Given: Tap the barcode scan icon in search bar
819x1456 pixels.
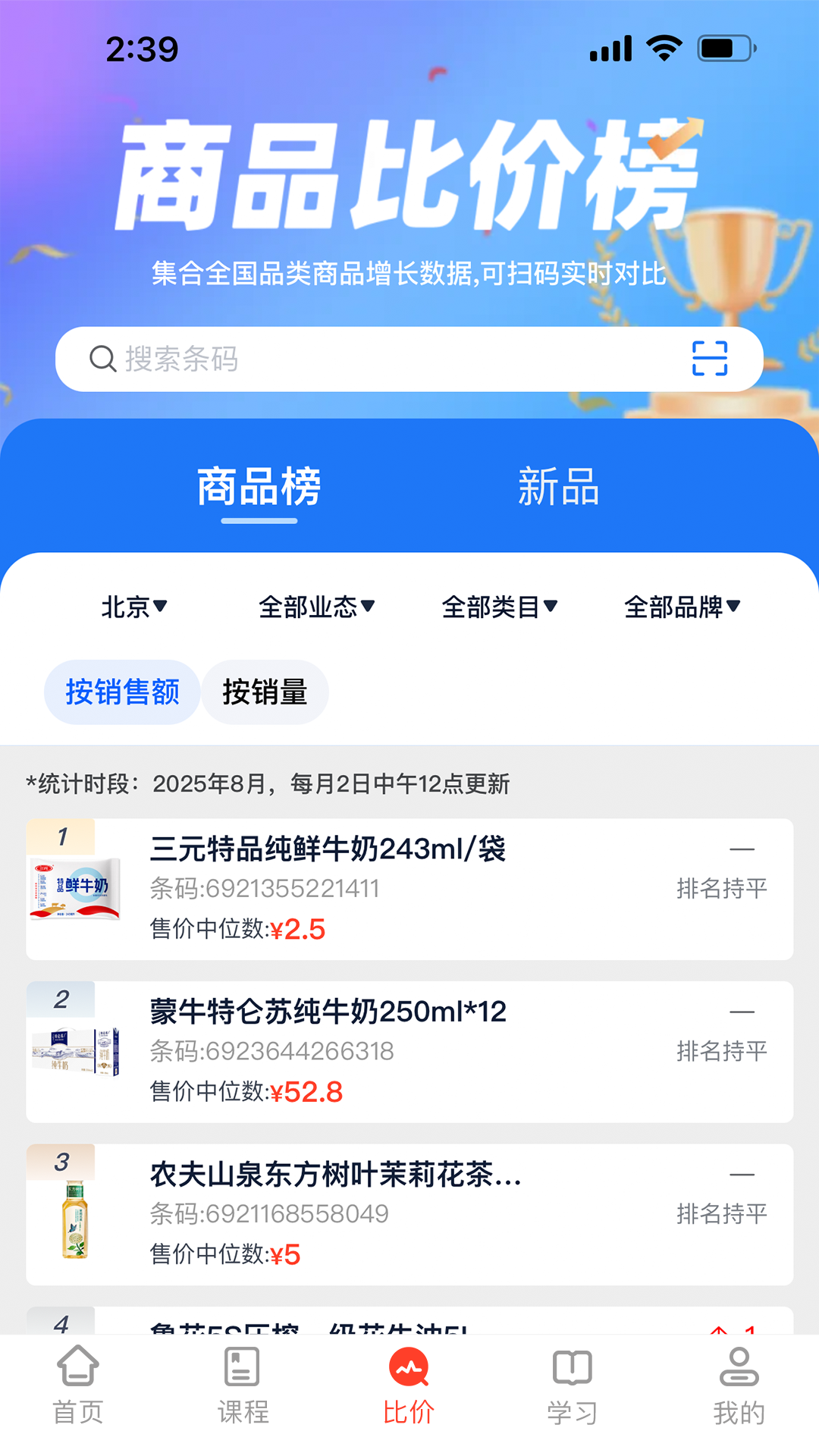Looking at the screenshot, I should [710, 359].
